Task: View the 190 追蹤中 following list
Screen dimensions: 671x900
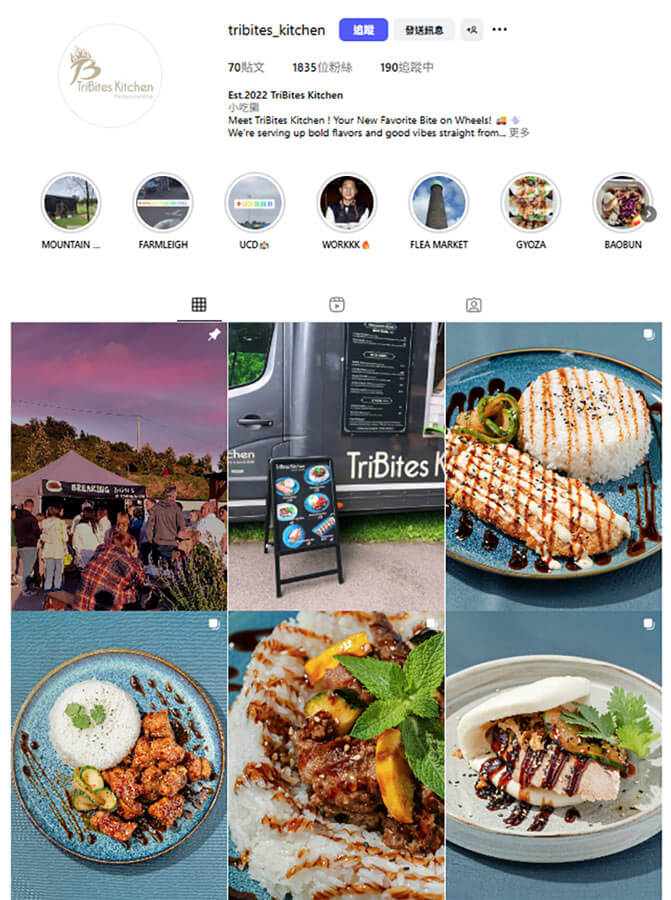Action: tap(406, 68)
